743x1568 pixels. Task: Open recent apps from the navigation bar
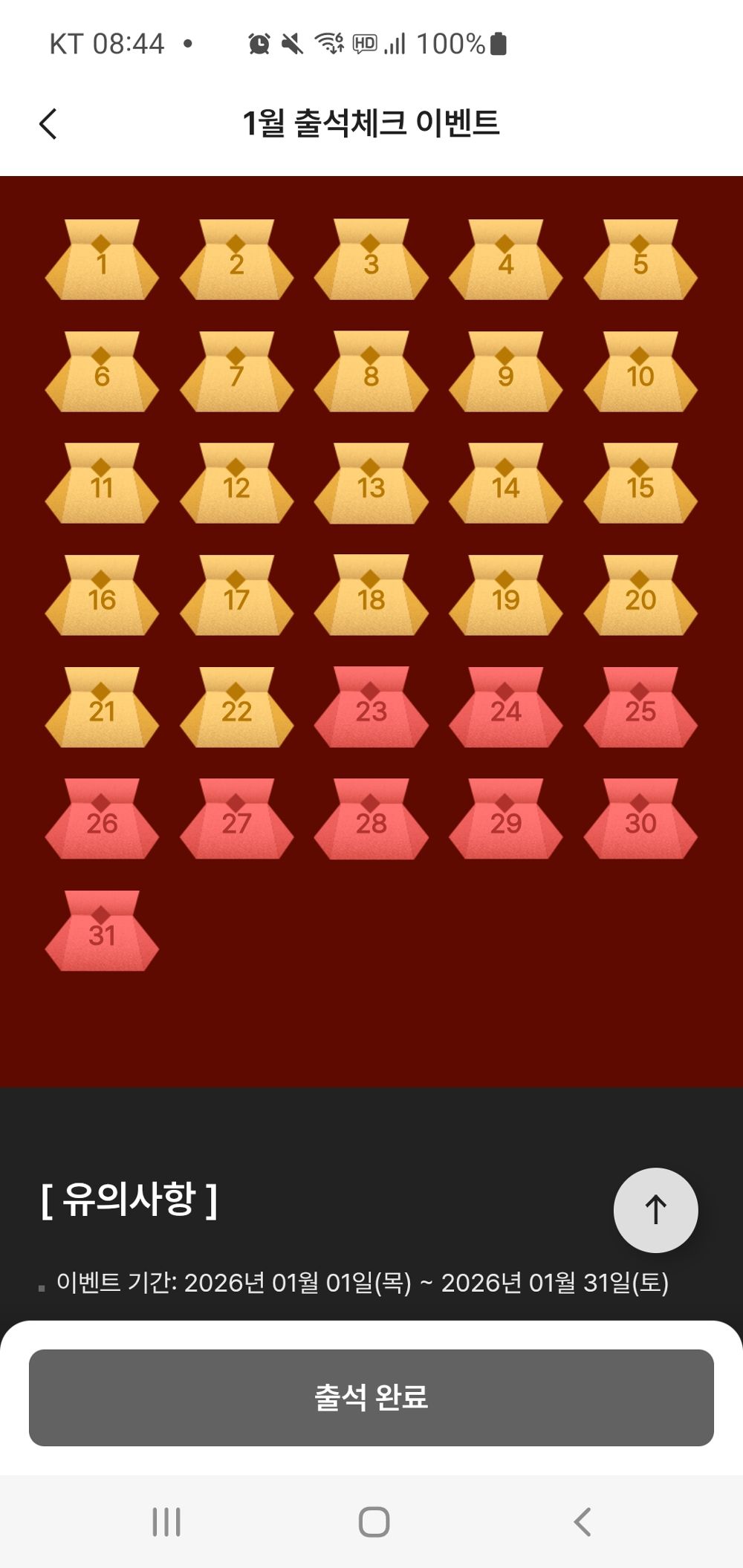[x=166, y=1521]
